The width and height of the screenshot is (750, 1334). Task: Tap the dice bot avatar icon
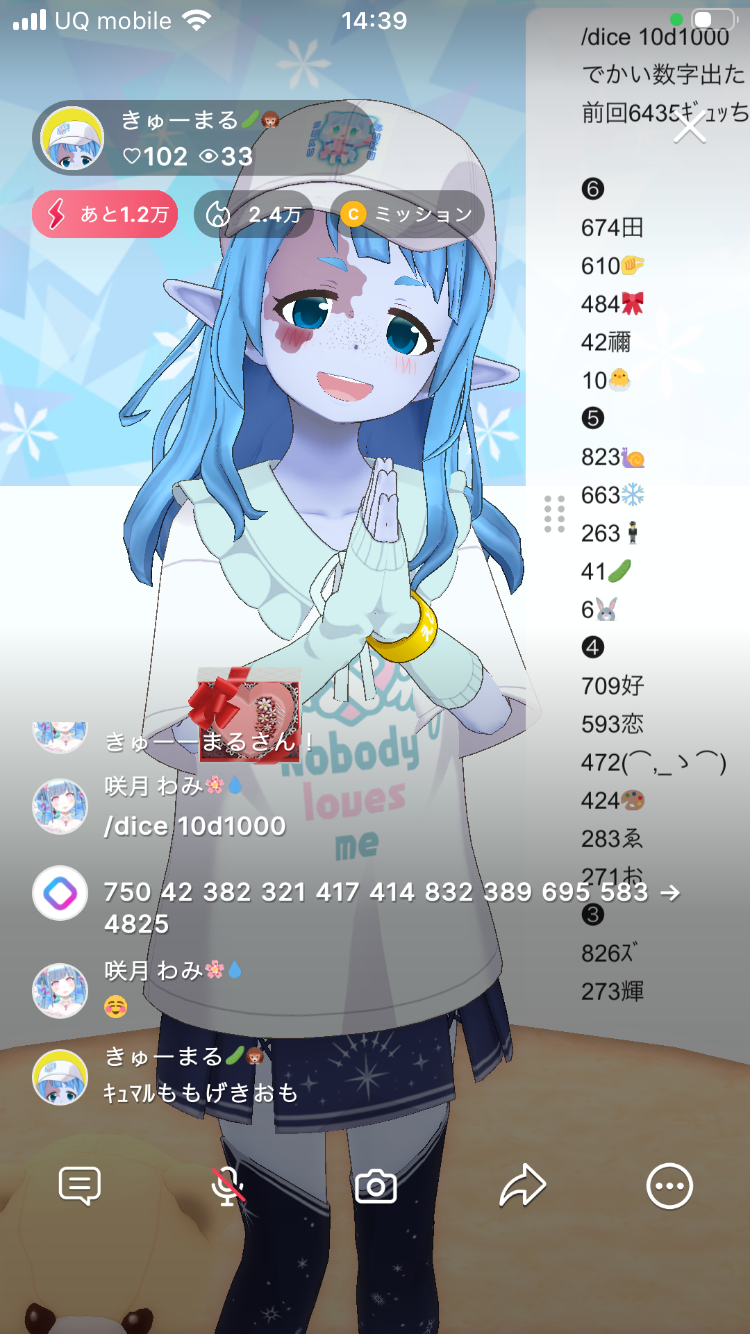tap(60, 893)
